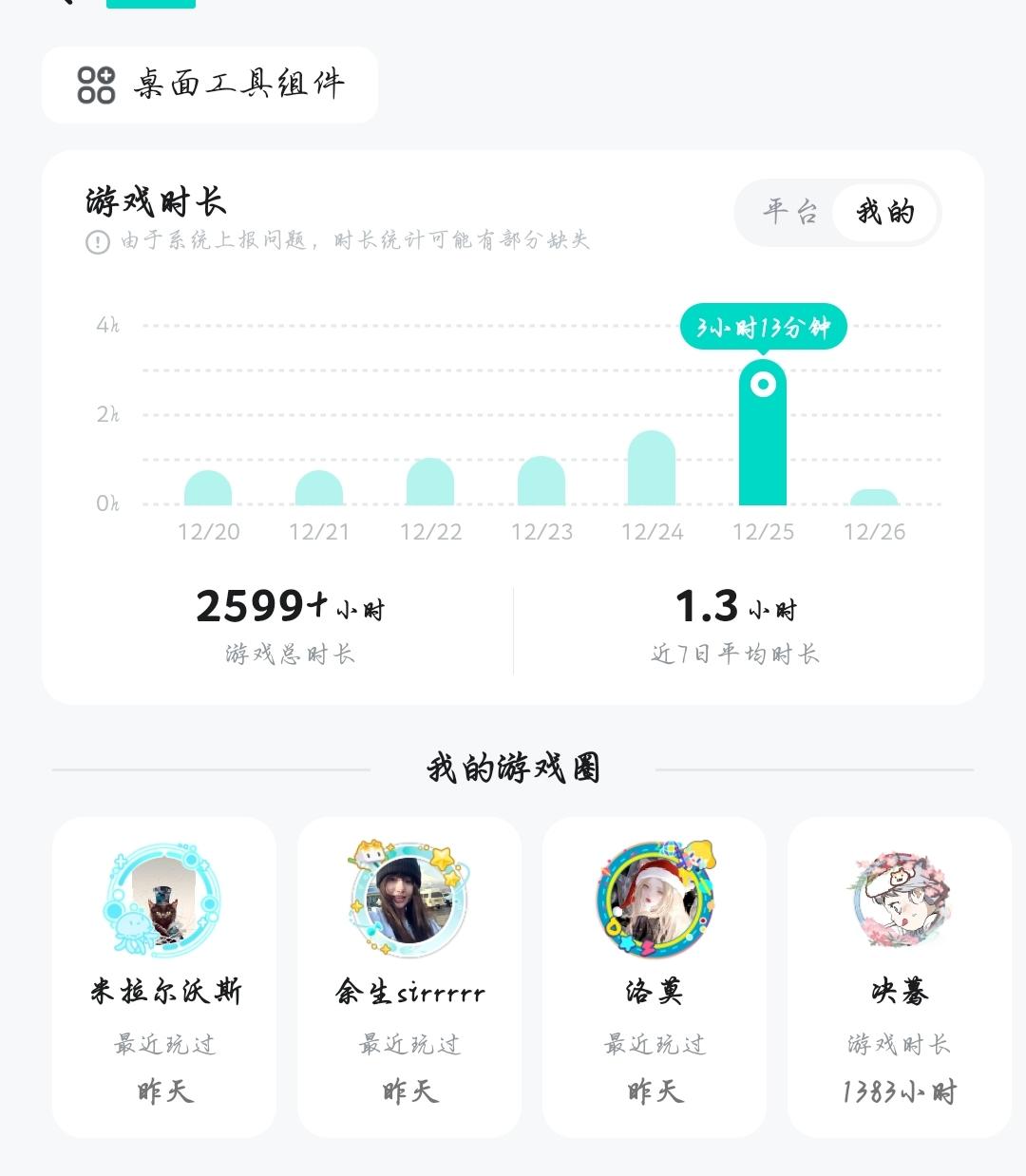Open 米拉尔沃斯's profile card
The height and width of the screenshot is (1176, 1026).
point(164,977)
